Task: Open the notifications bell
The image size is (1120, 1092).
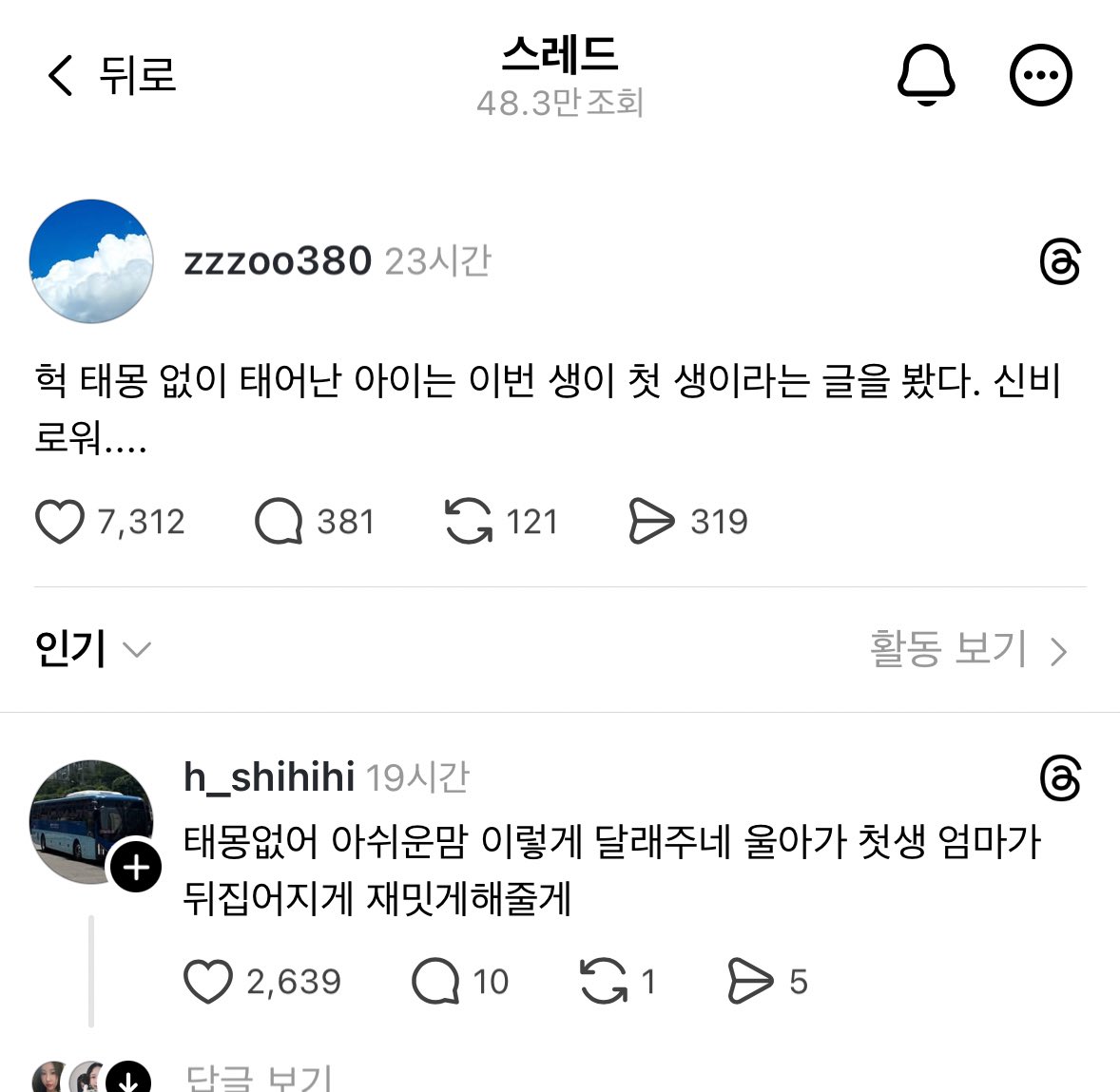Action: point(925,75)
